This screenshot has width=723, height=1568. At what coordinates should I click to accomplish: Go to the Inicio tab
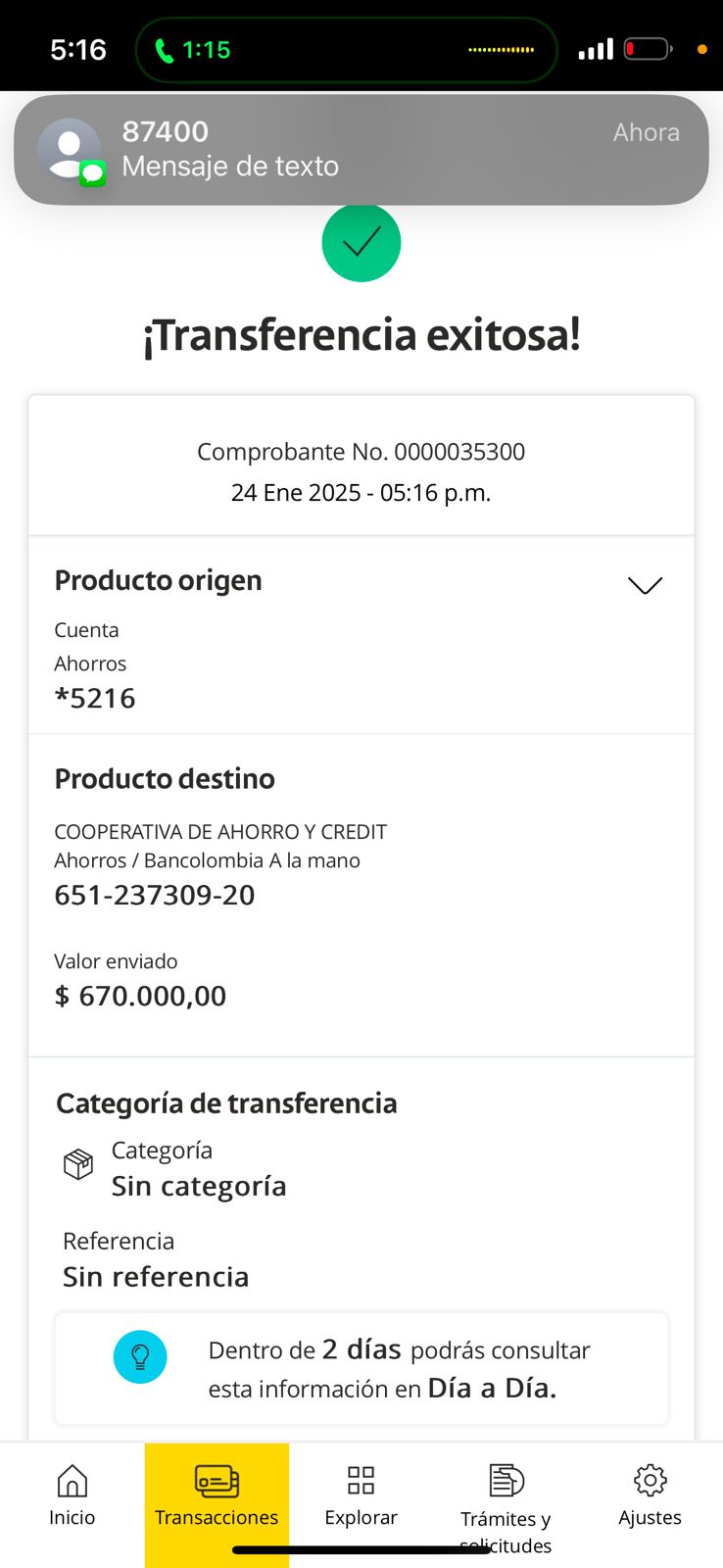pos(72,1494)
